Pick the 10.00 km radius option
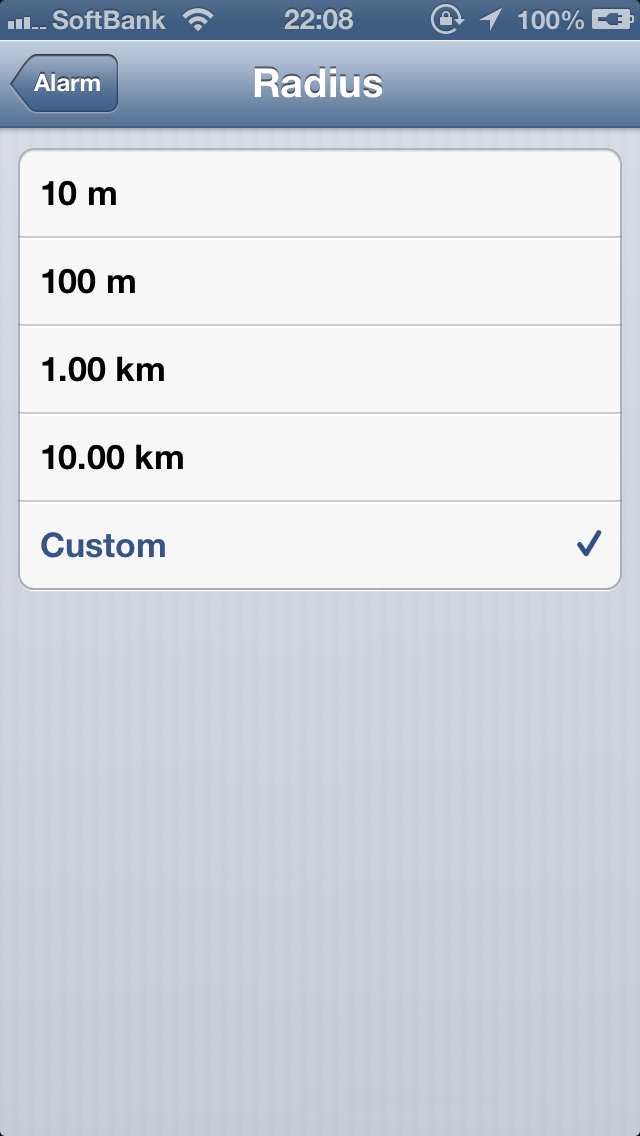Viewport: 640px width, 1136px height. (320, 458)
